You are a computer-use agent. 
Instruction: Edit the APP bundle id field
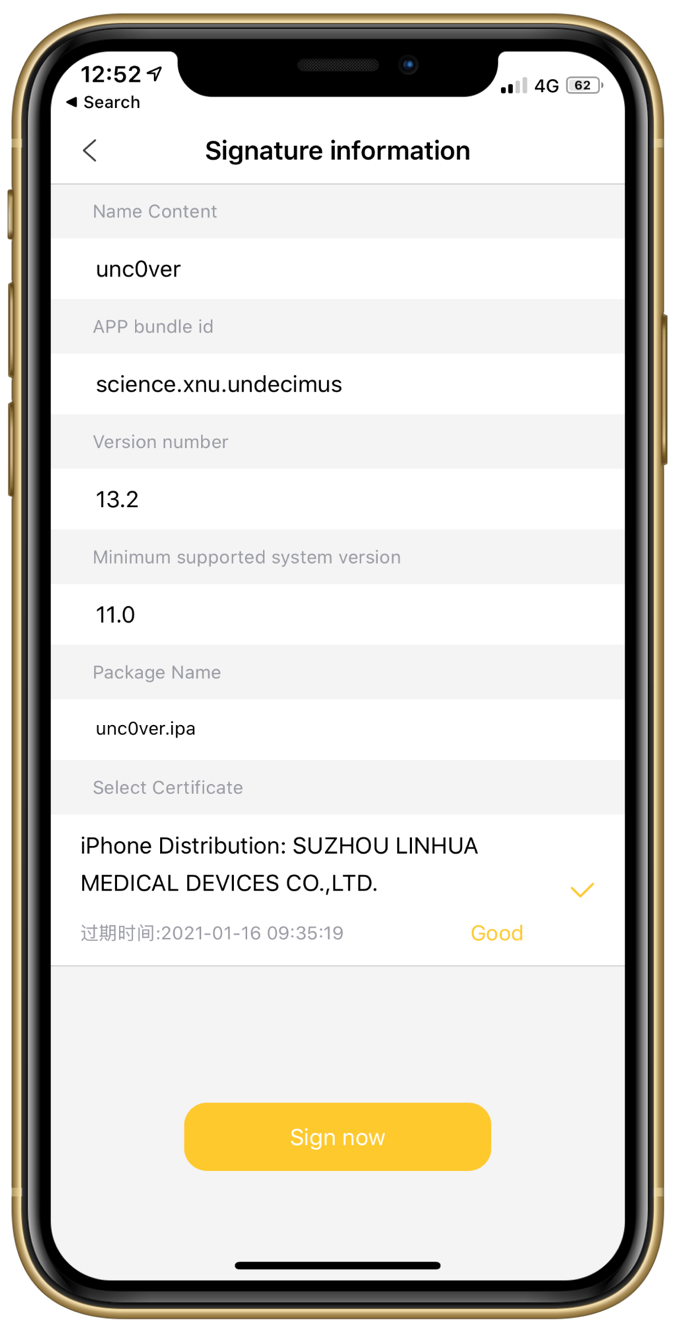[337, 384]
